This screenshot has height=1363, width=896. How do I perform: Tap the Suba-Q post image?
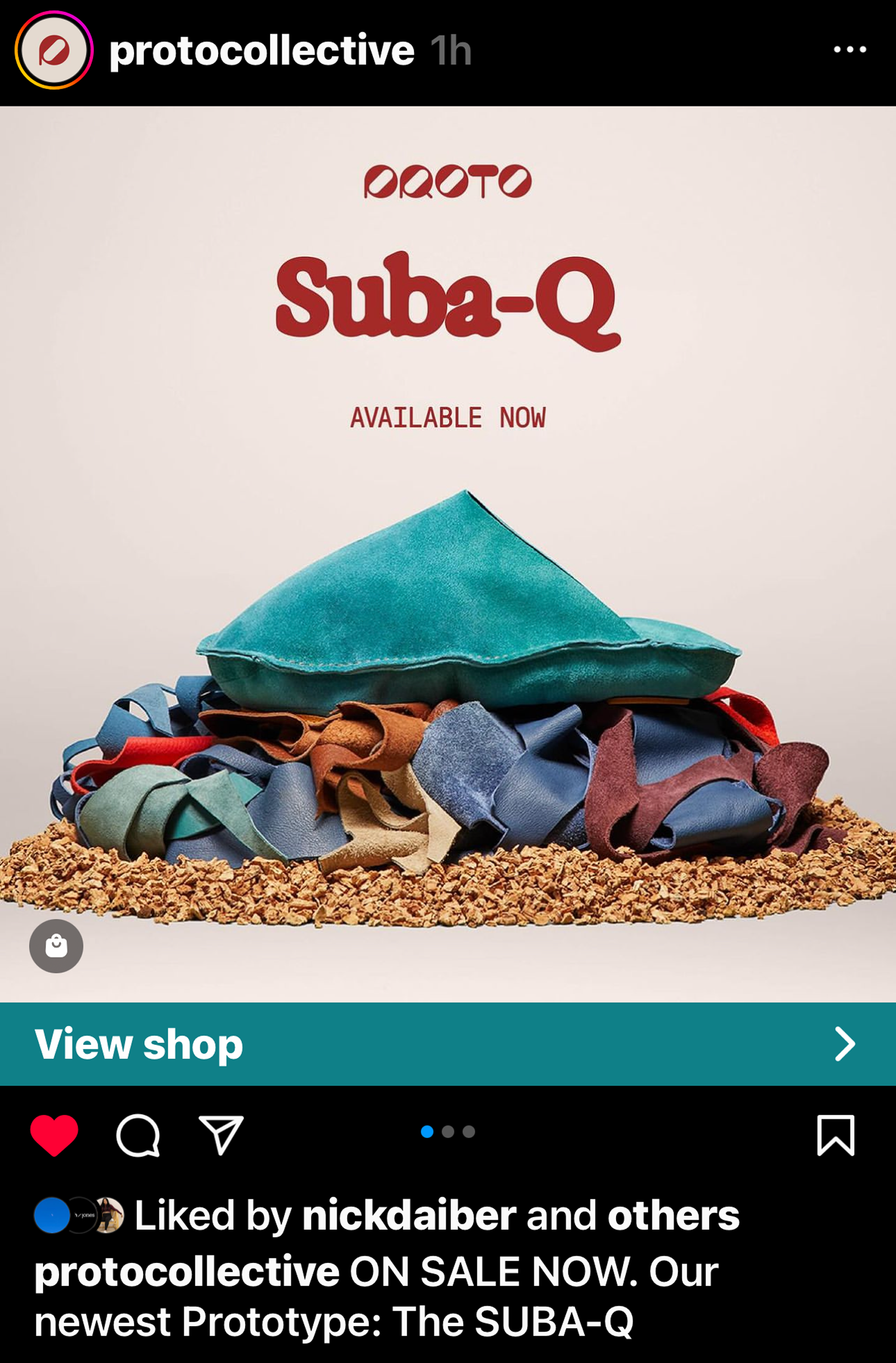(447, 572)
